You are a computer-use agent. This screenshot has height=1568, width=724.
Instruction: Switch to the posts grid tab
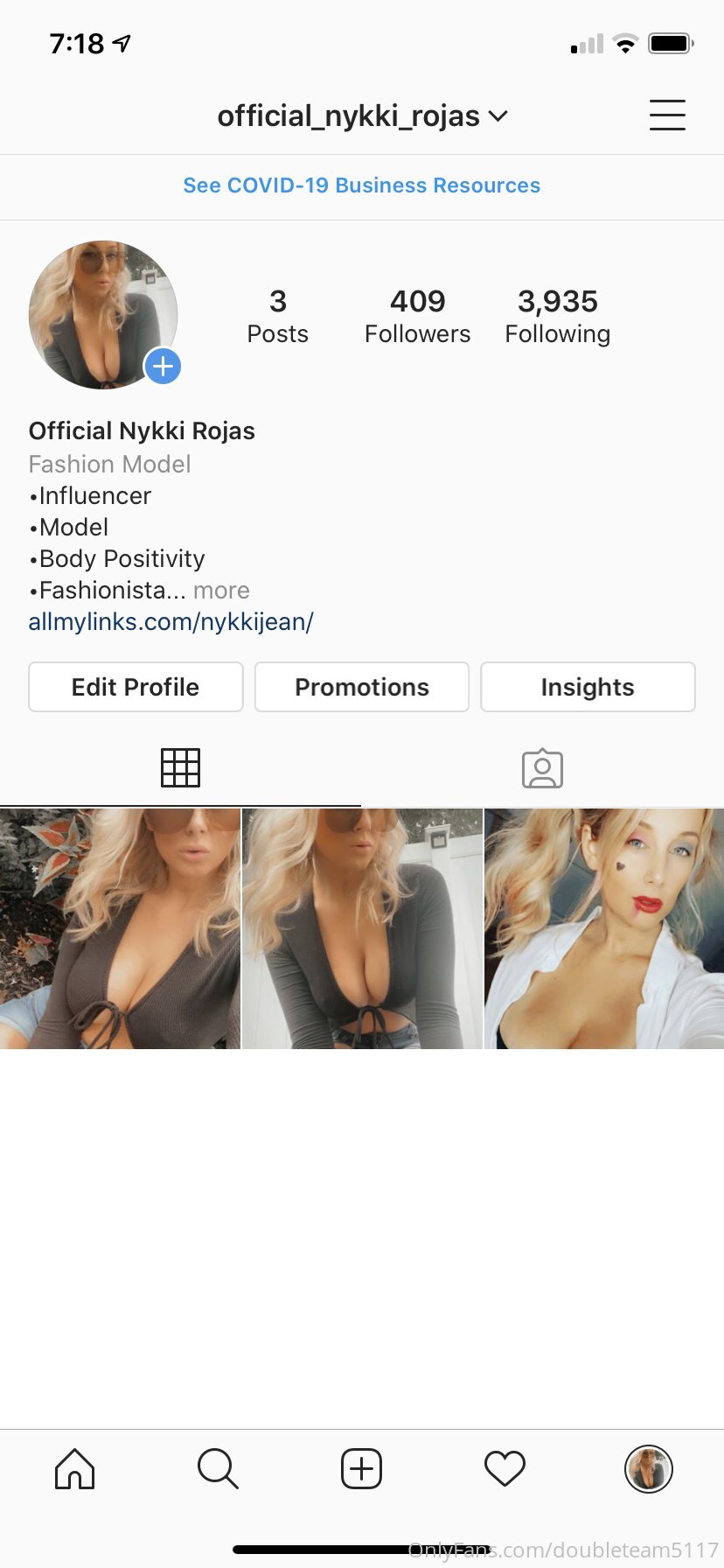(x=180, y=768)
